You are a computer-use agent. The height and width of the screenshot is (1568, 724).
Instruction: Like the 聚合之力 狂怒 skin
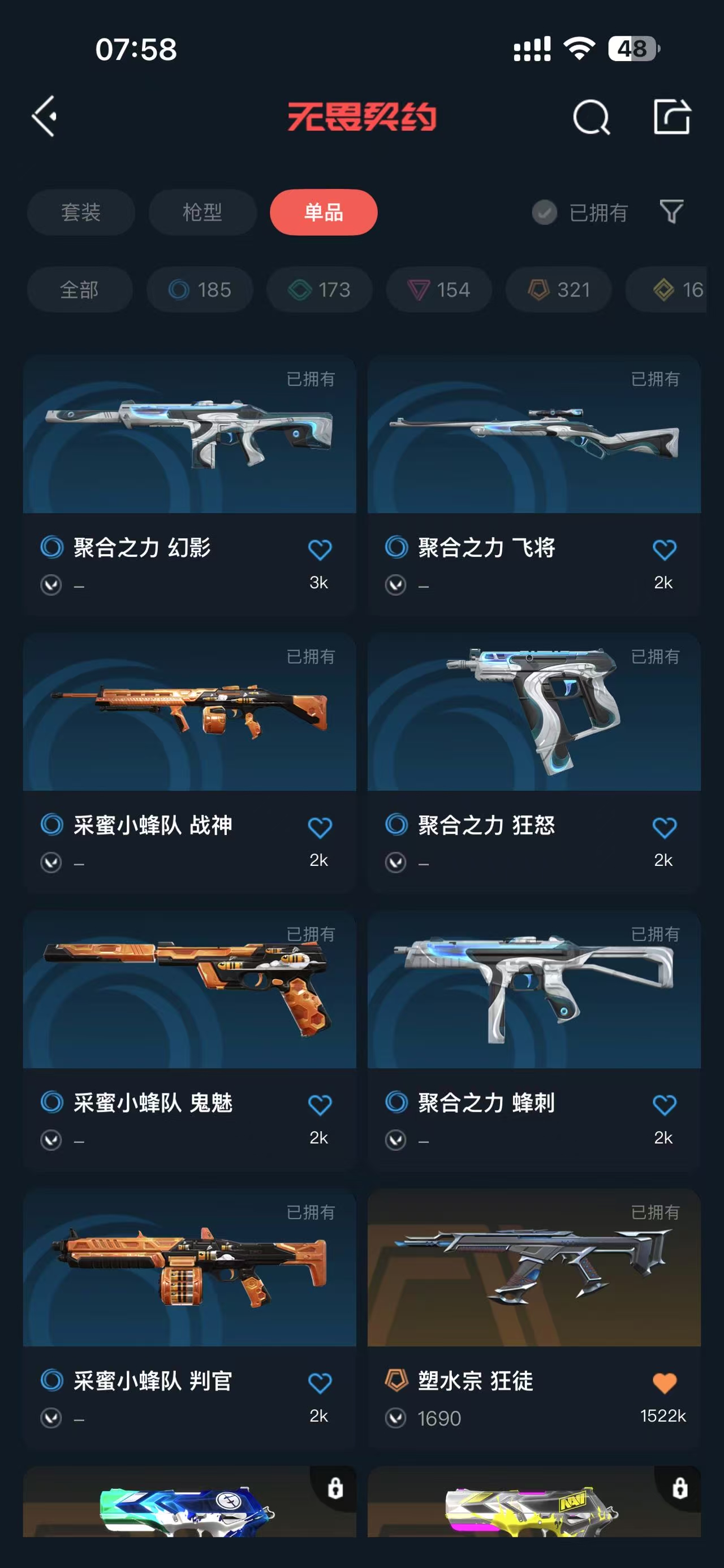663,828
